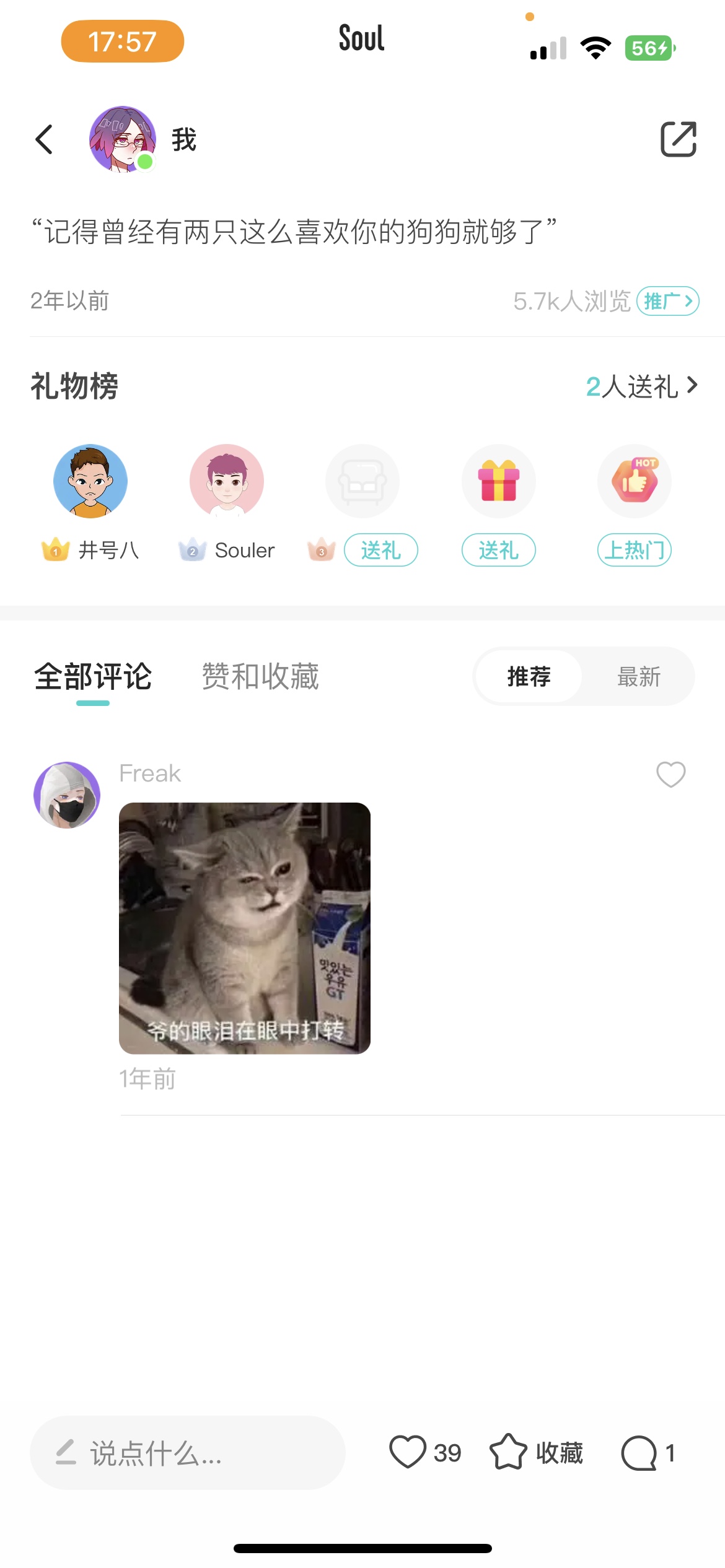Select the 全部评论 tab

(x=93, y=676)
